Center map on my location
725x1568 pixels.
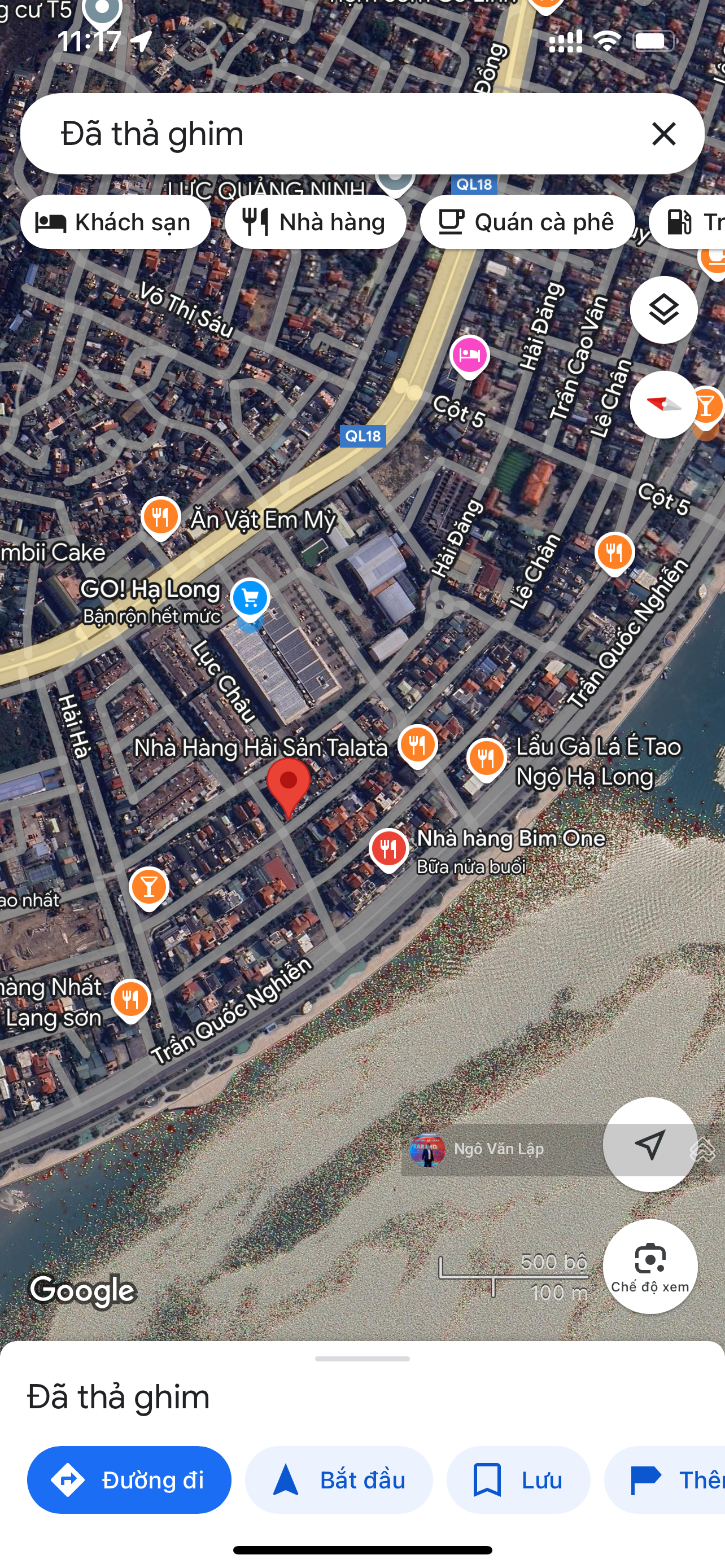pyautogui.click(x=649, y=1144)
